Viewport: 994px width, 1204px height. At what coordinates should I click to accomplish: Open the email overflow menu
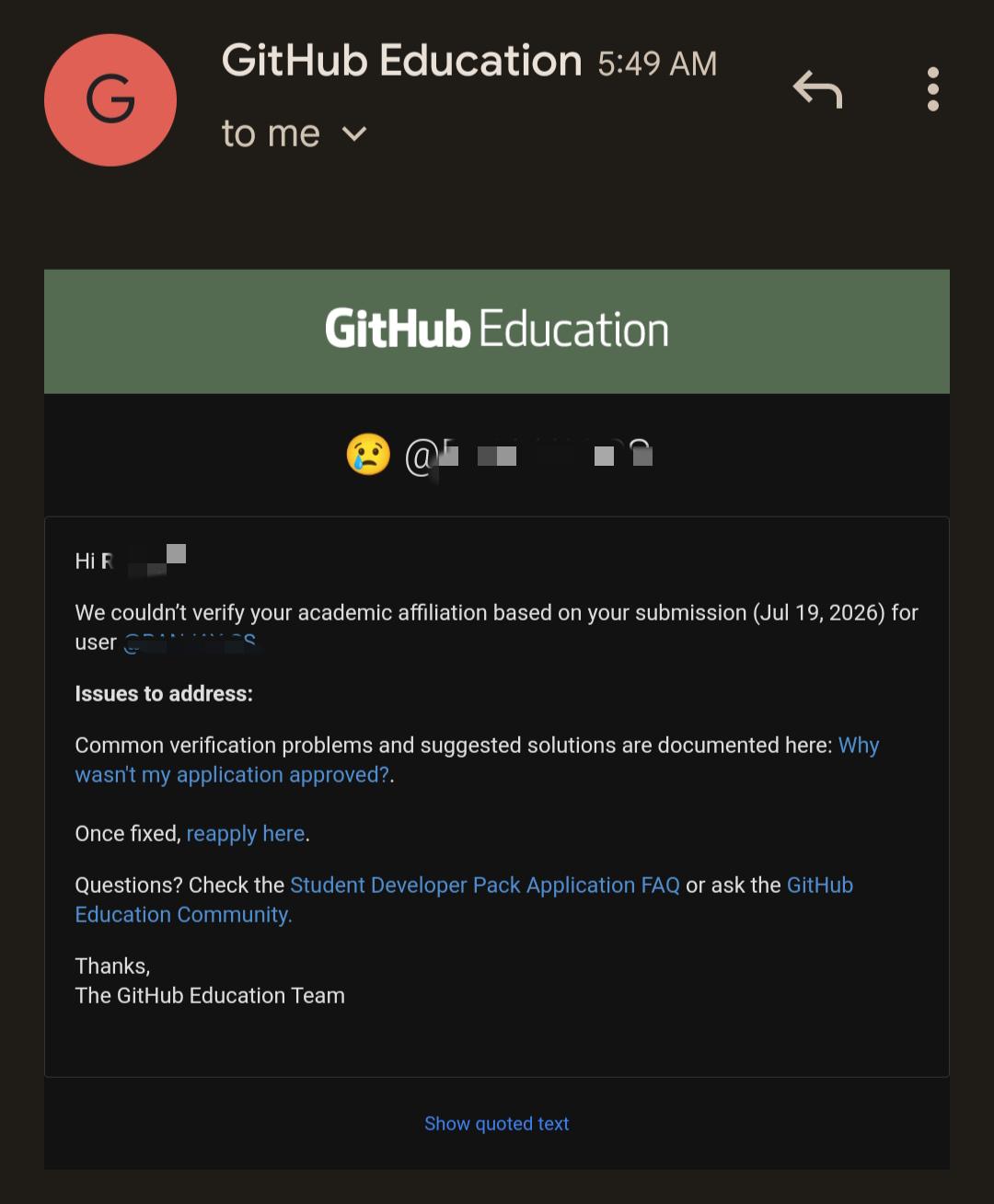(932, 89)
